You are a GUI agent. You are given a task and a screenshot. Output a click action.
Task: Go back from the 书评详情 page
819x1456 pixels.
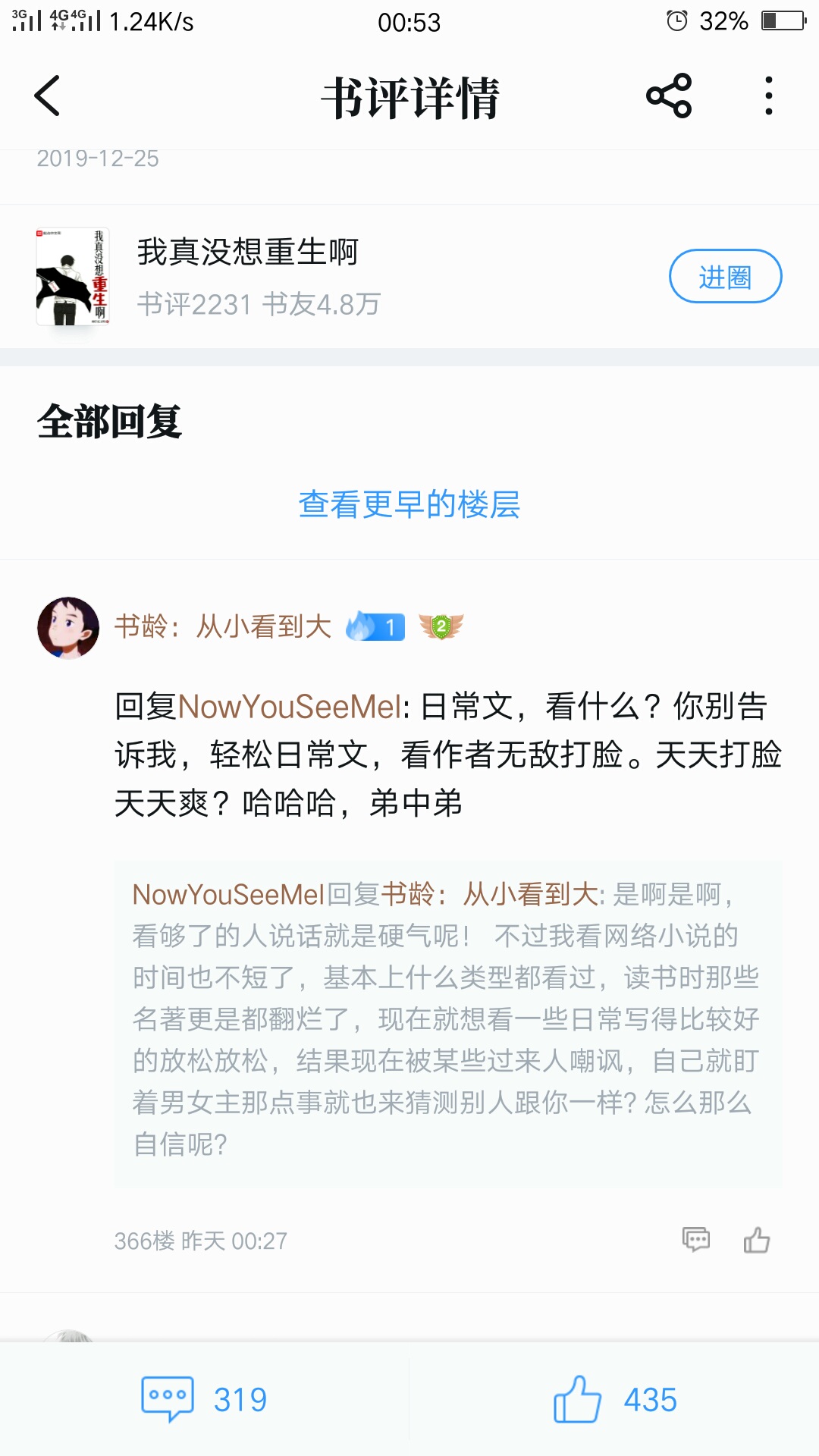pos(47,96)
